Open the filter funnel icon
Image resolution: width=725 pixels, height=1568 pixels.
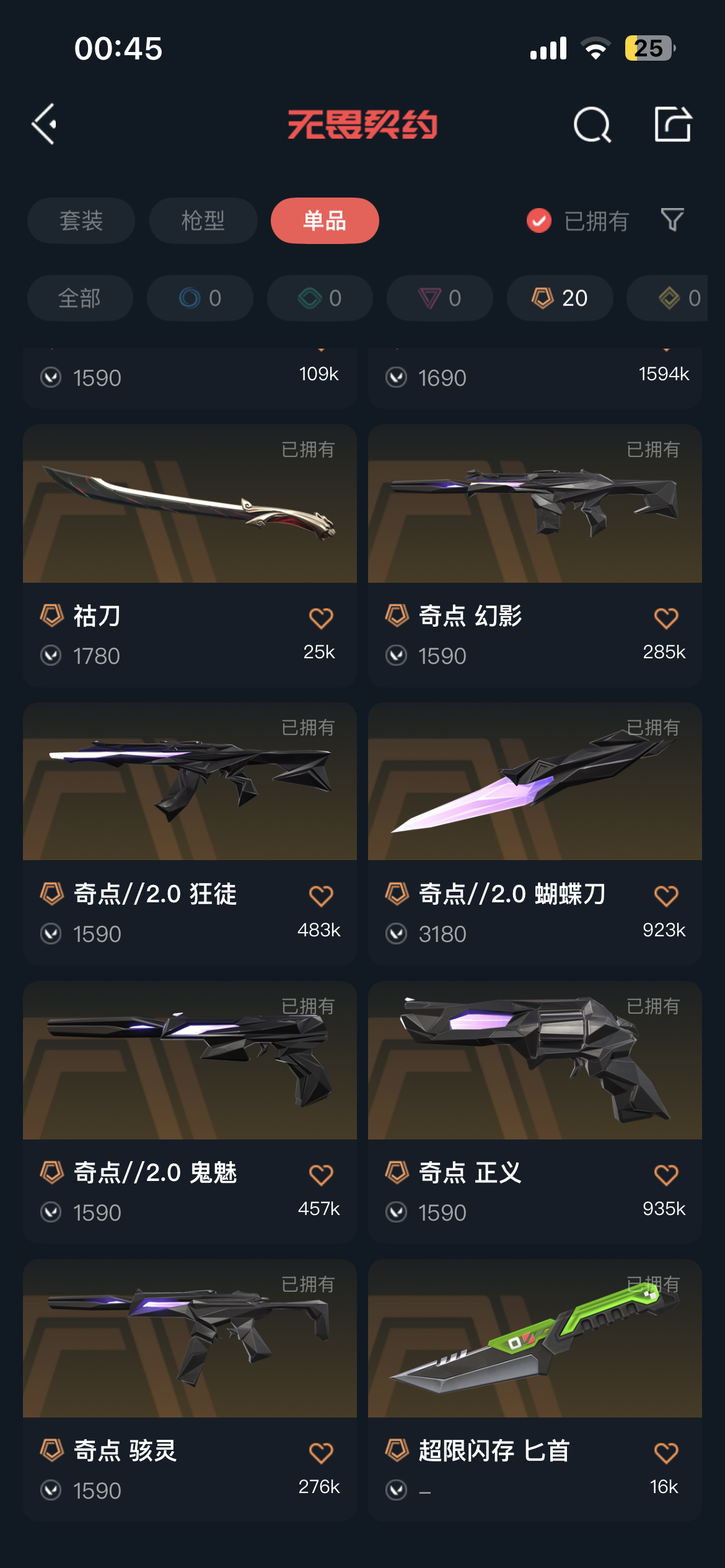(672, 220)
